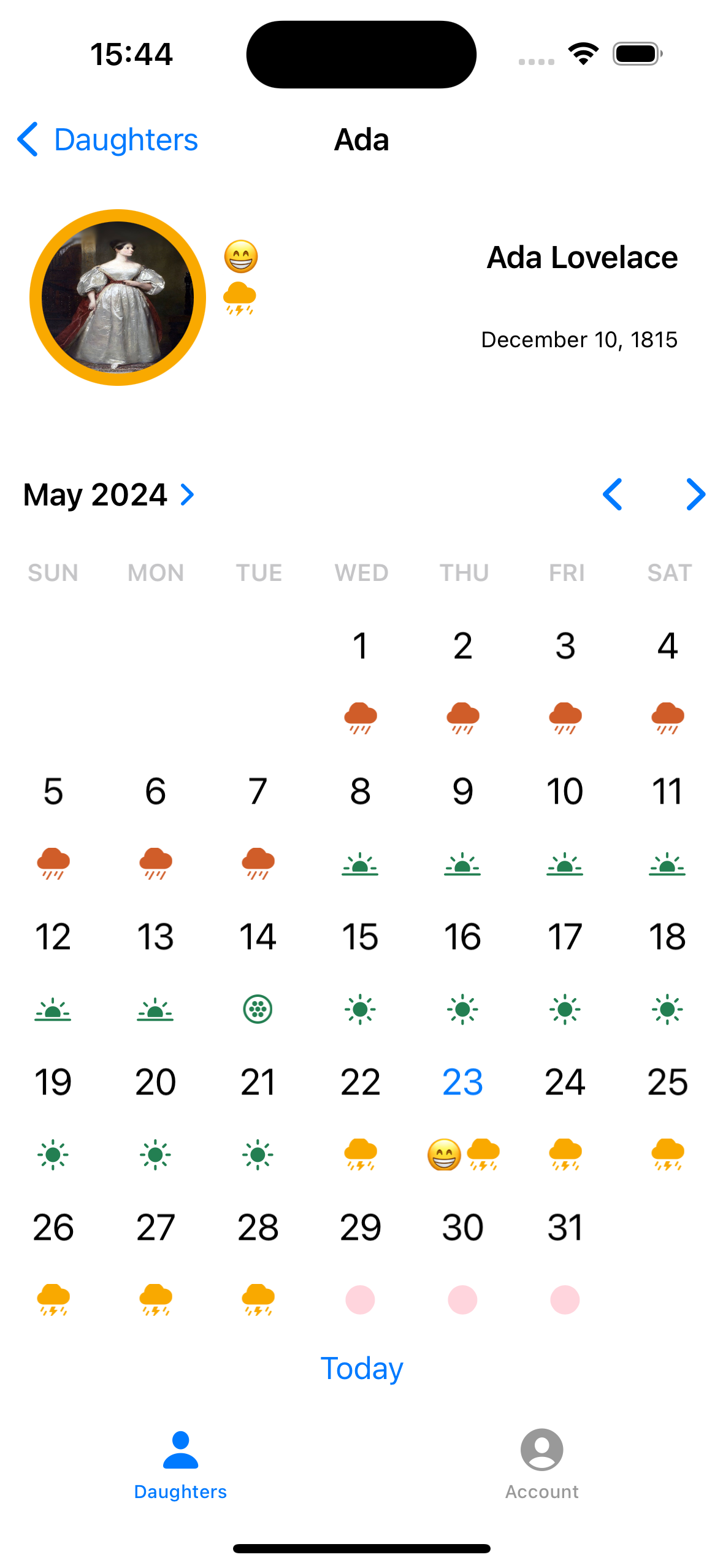The image size is (723, 1568).
Task: Select May 23 on the calendar
Action: pos(462,1082)
